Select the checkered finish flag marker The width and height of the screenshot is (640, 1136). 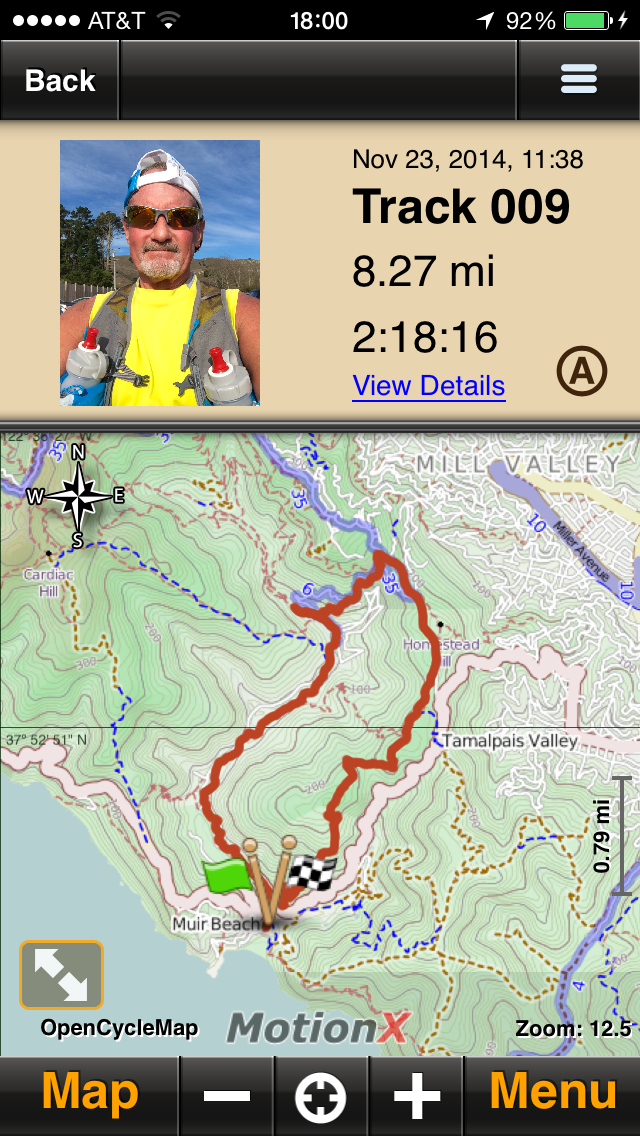click(312, 871)
